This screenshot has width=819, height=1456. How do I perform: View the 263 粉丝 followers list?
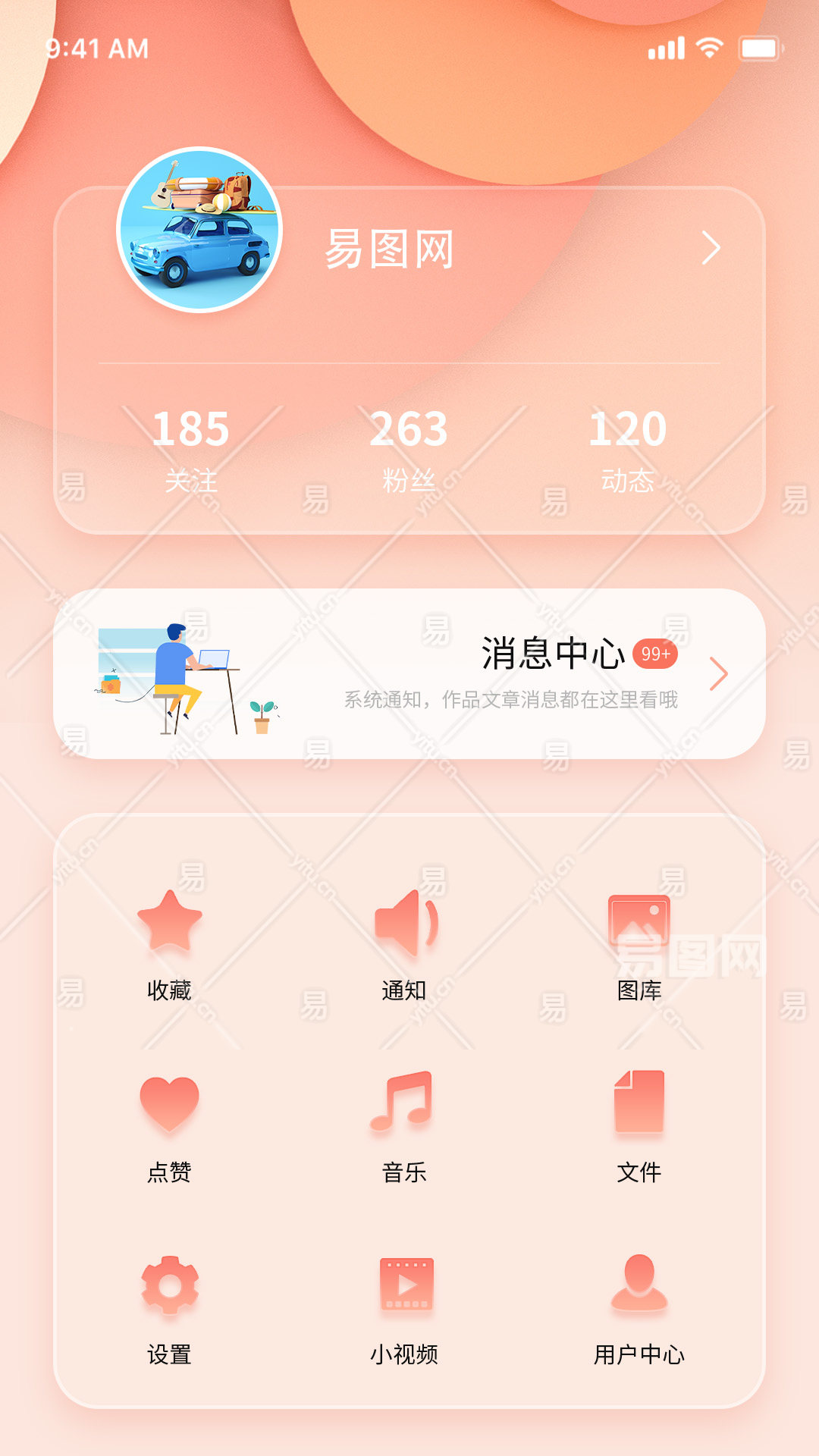coord(409,449)
